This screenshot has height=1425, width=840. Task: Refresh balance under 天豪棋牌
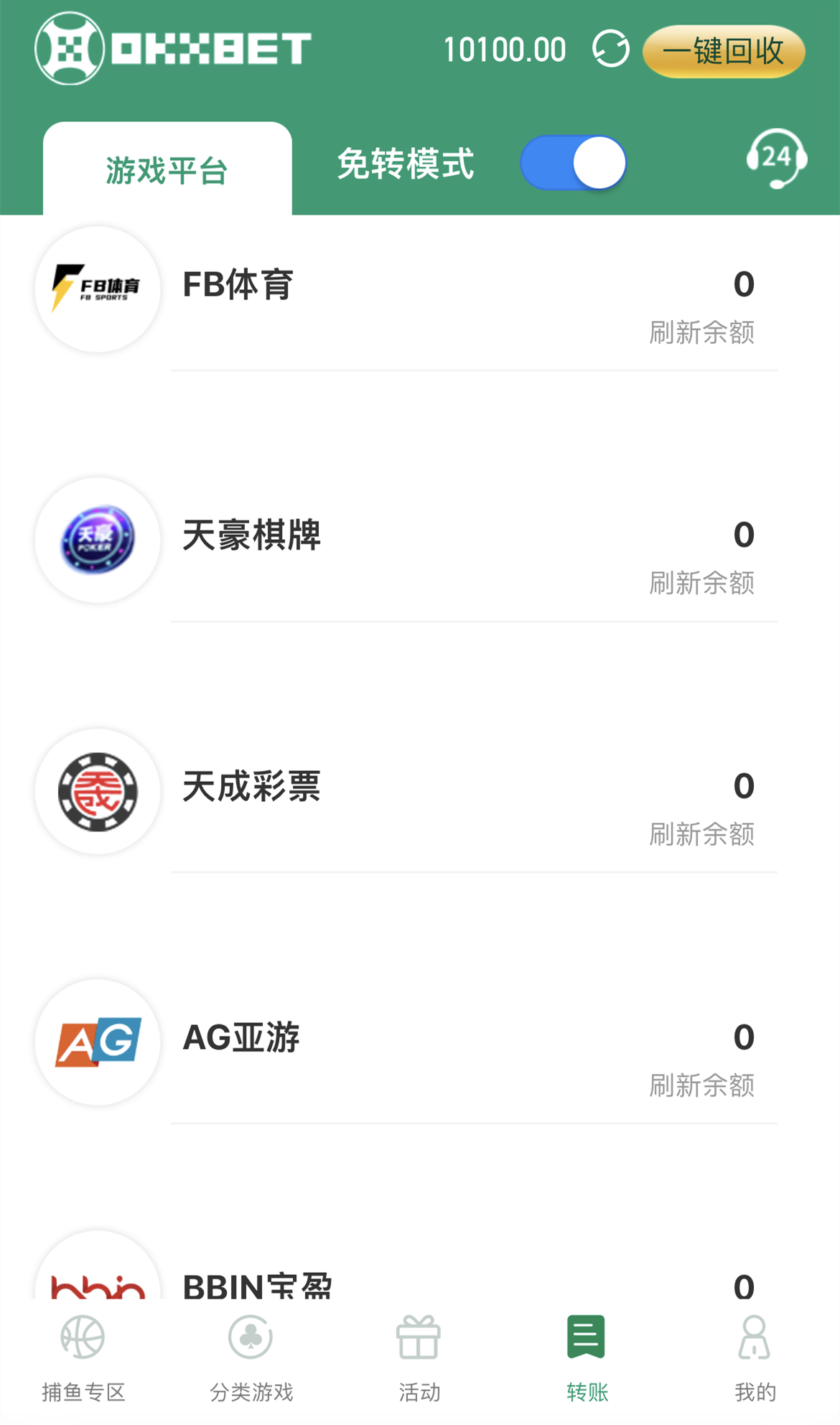701,583
